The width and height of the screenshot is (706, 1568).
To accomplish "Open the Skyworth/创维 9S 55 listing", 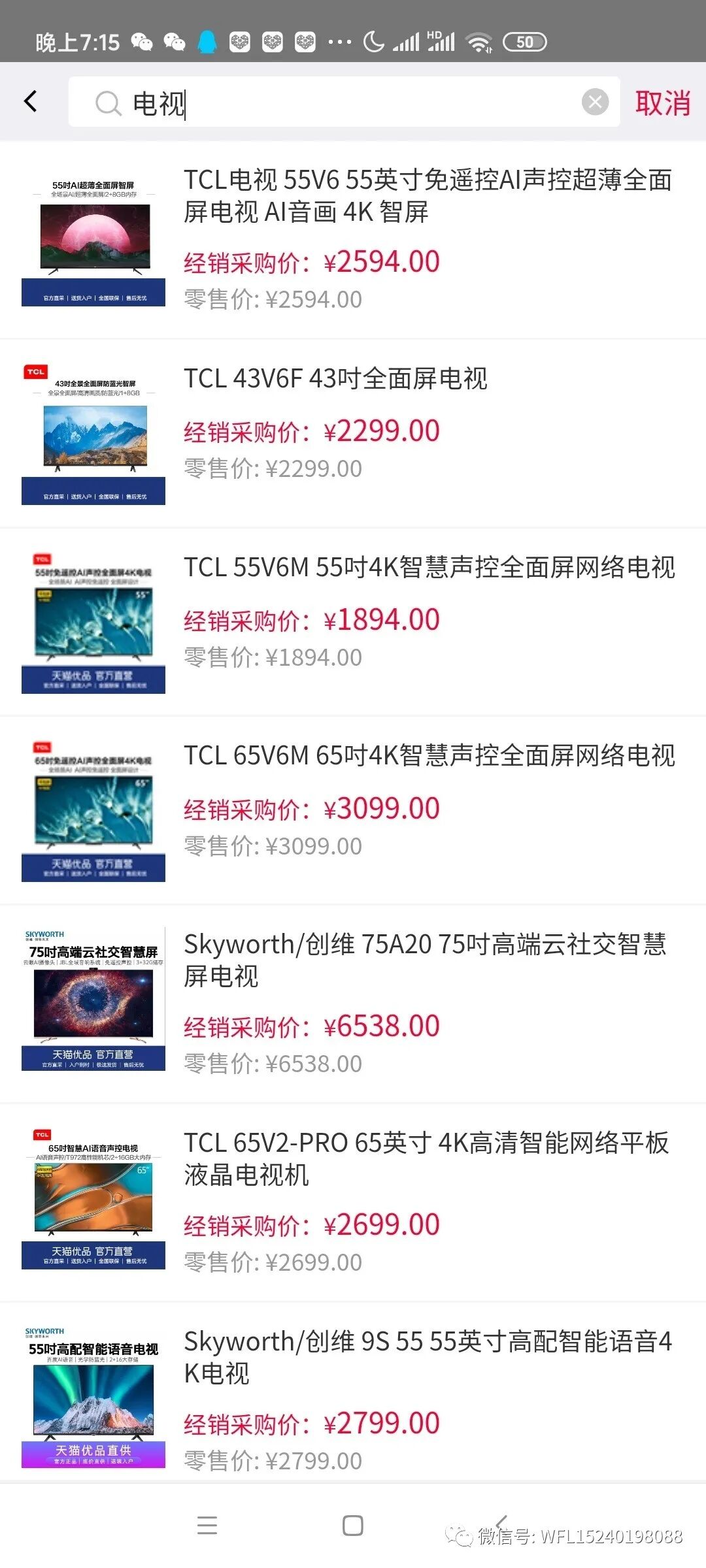I will 428,1358.
